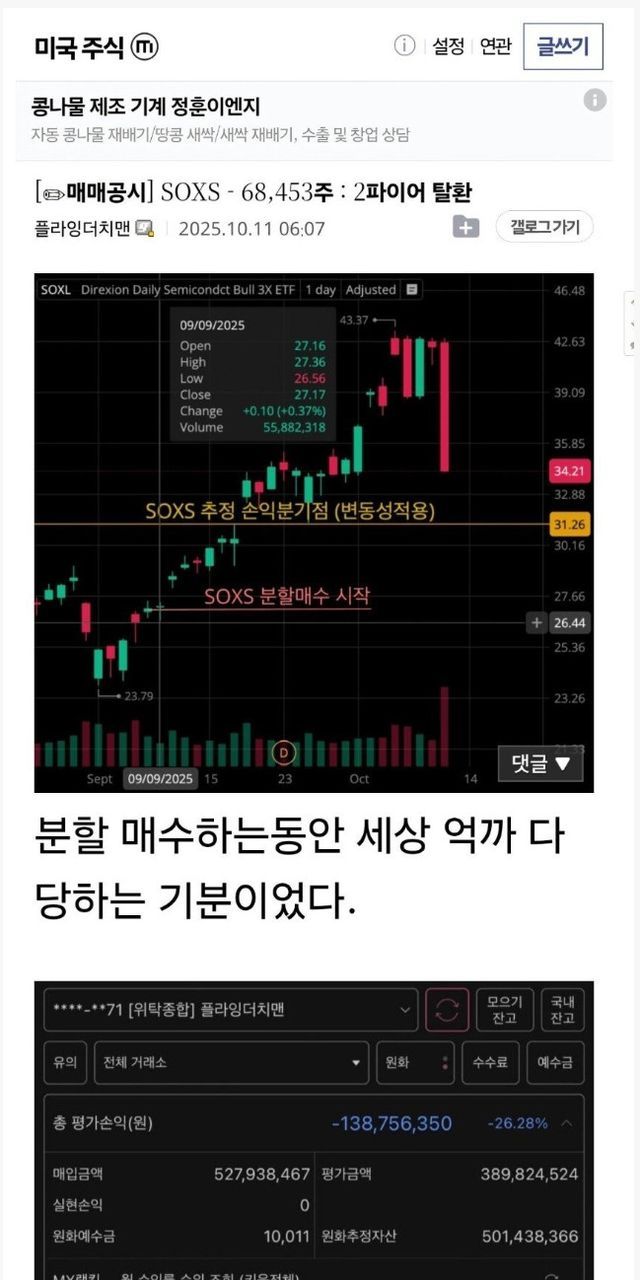Jump to comments with 댓글 button

coord(540,764)
